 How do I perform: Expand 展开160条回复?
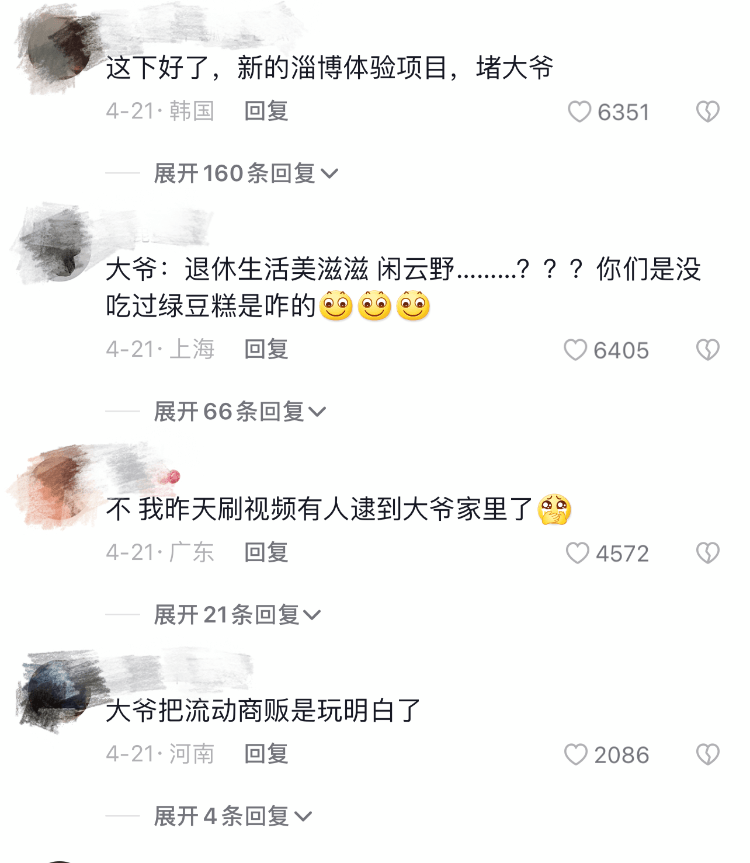[x=245, y=174]
